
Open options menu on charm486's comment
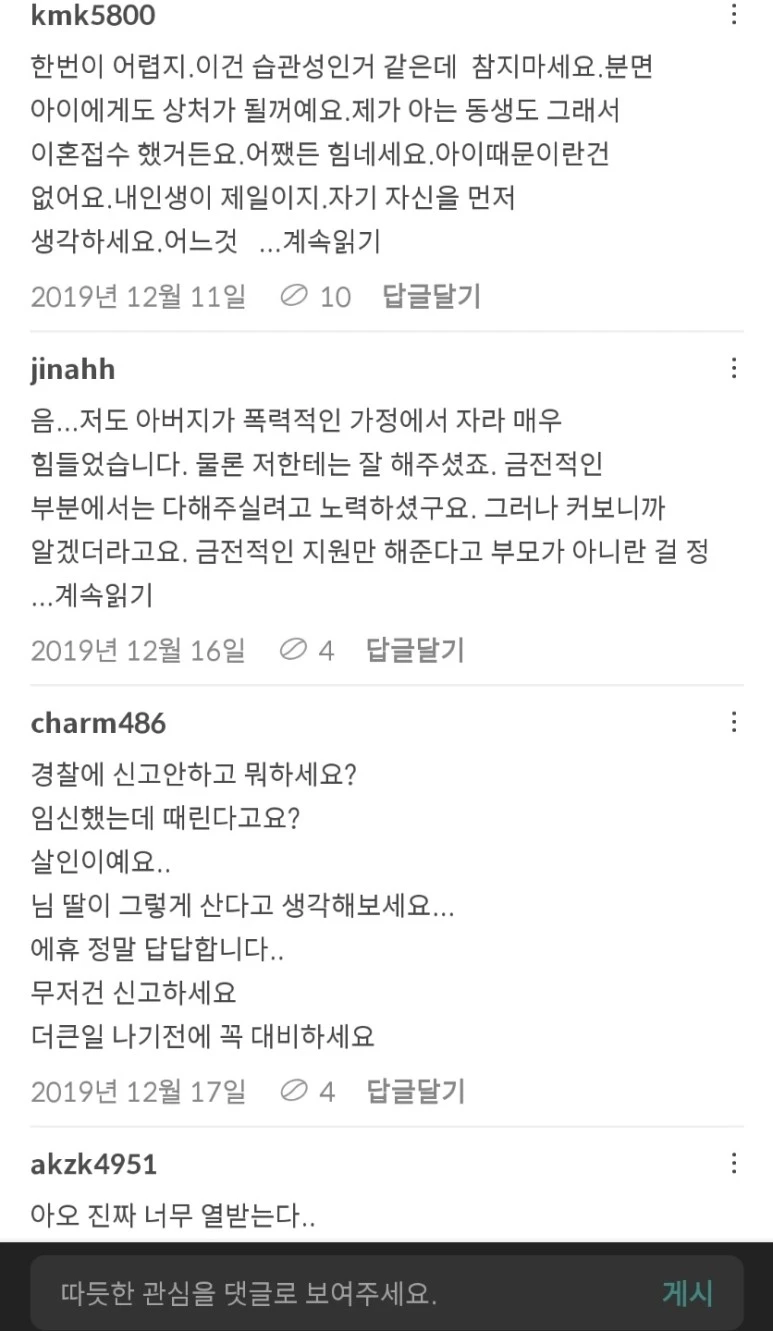pos(735,722)
